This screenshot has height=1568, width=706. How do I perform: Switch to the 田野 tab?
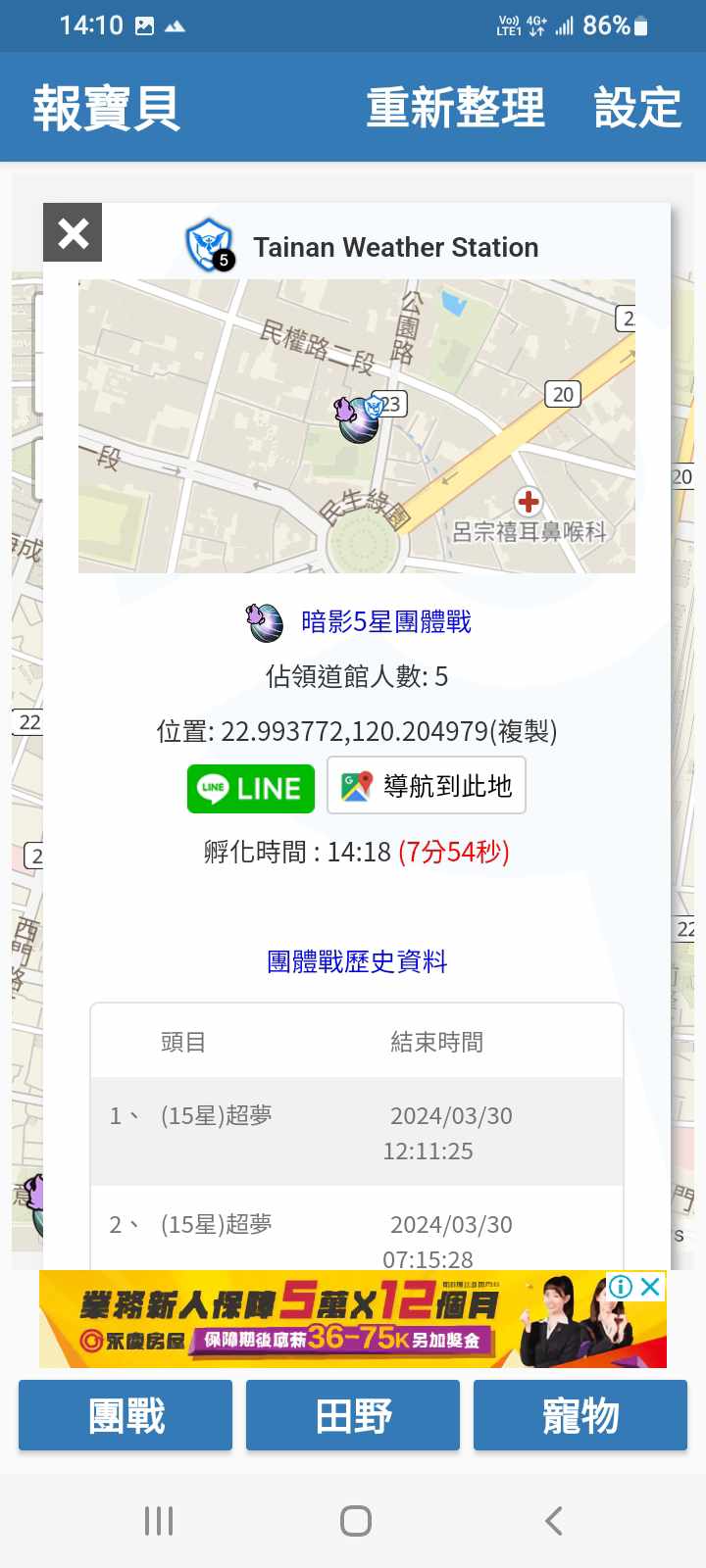[353, 1415]
